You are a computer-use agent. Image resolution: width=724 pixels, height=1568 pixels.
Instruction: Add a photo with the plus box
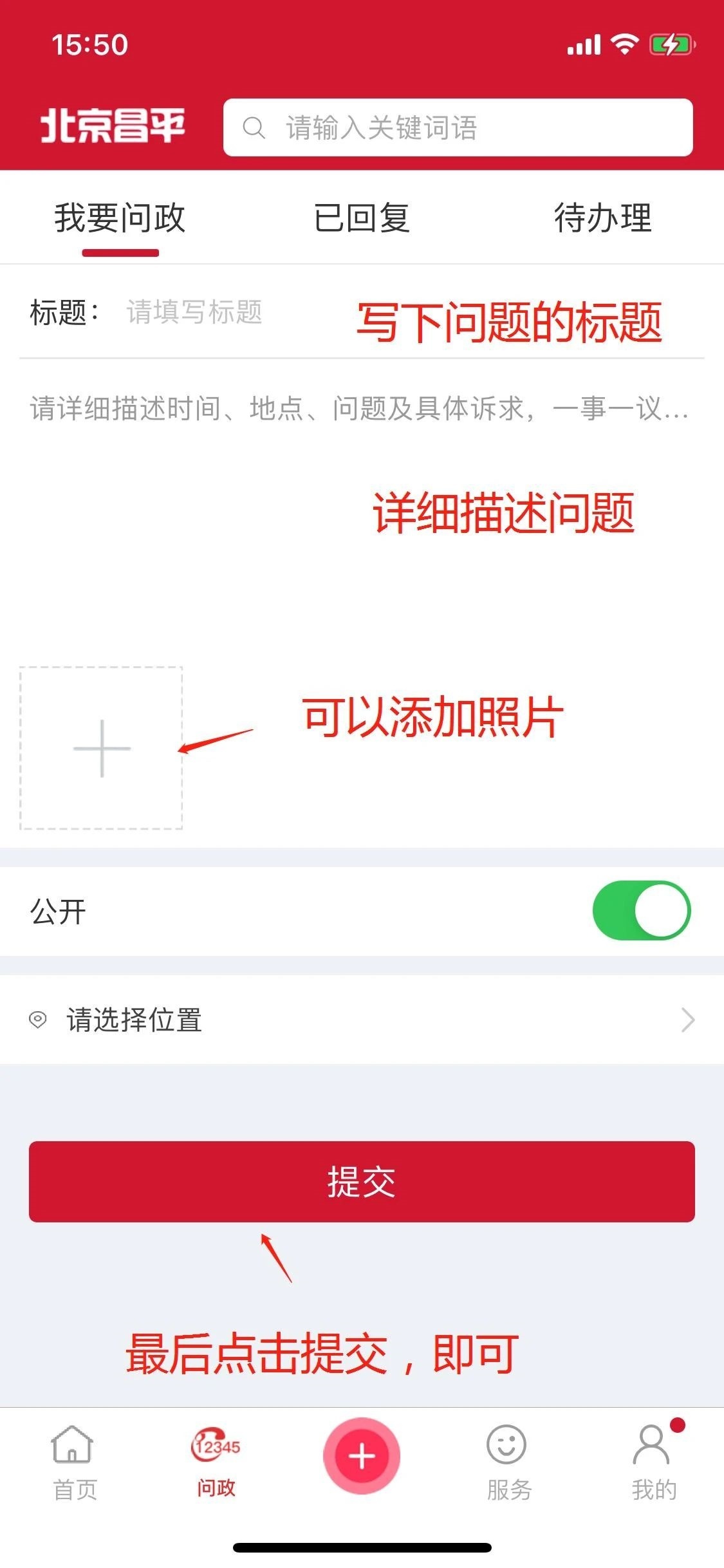(102, 748)
